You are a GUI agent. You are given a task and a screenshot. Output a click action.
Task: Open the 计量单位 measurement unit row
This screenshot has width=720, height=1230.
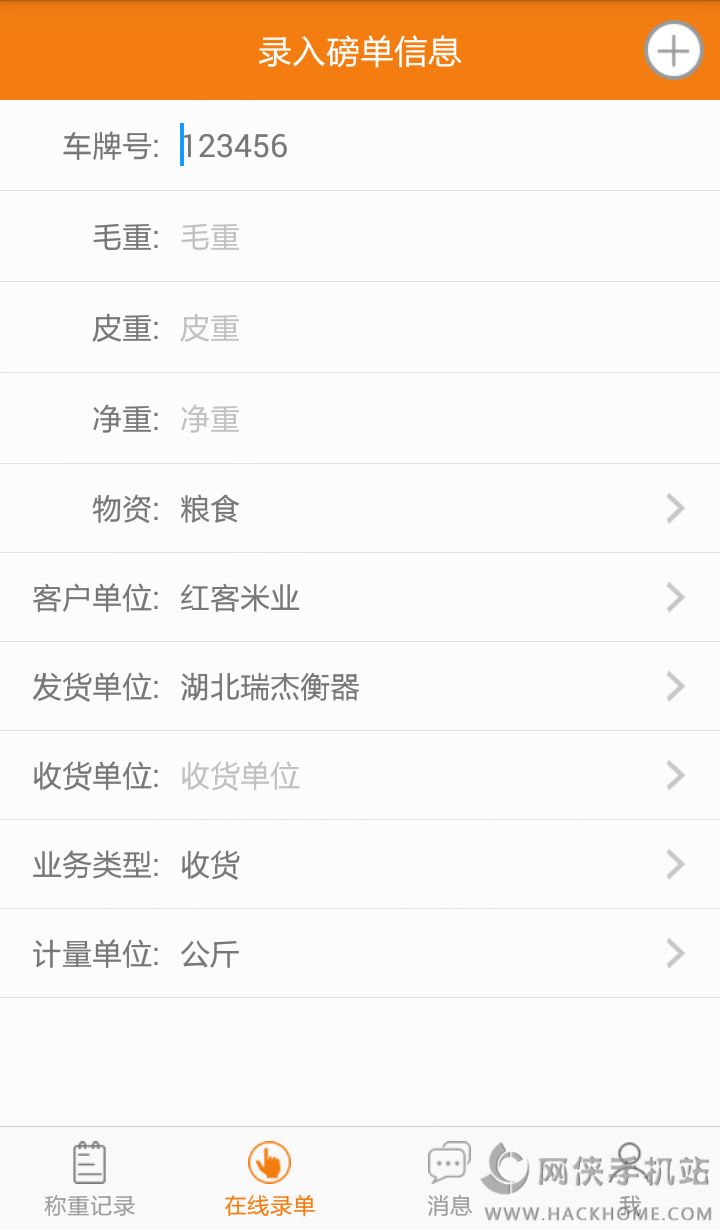[400, 954]
